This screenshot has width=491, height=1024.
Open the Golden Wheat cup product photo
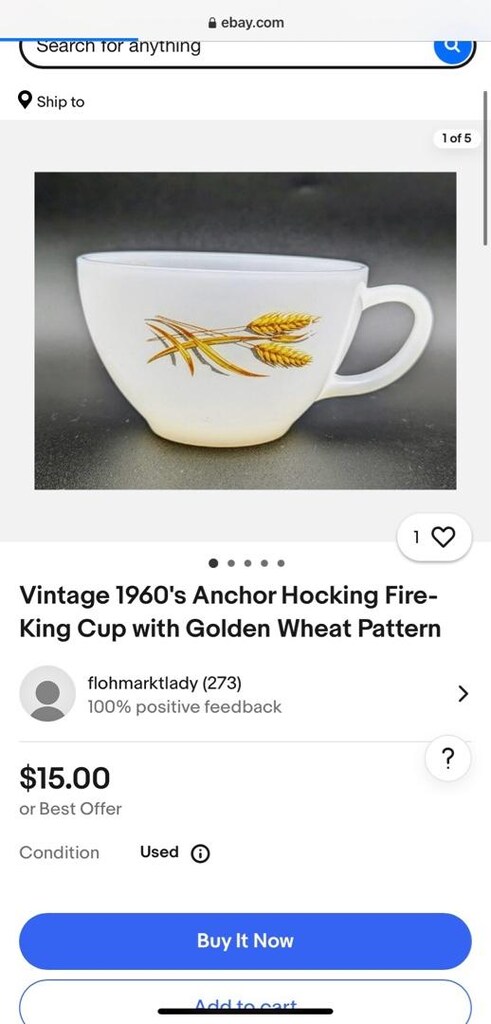point(246,330)
